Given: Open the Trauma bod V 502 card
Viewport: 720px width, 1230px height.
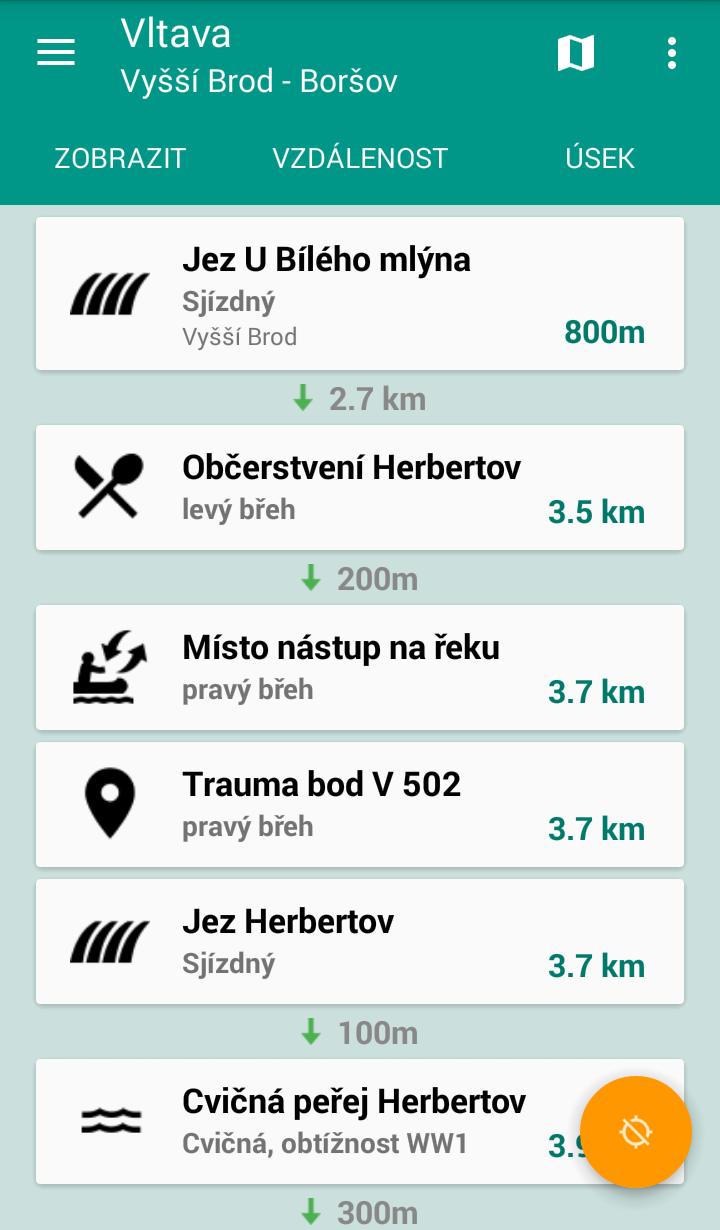Looking at the screenshot, I should tap(360, 804).
